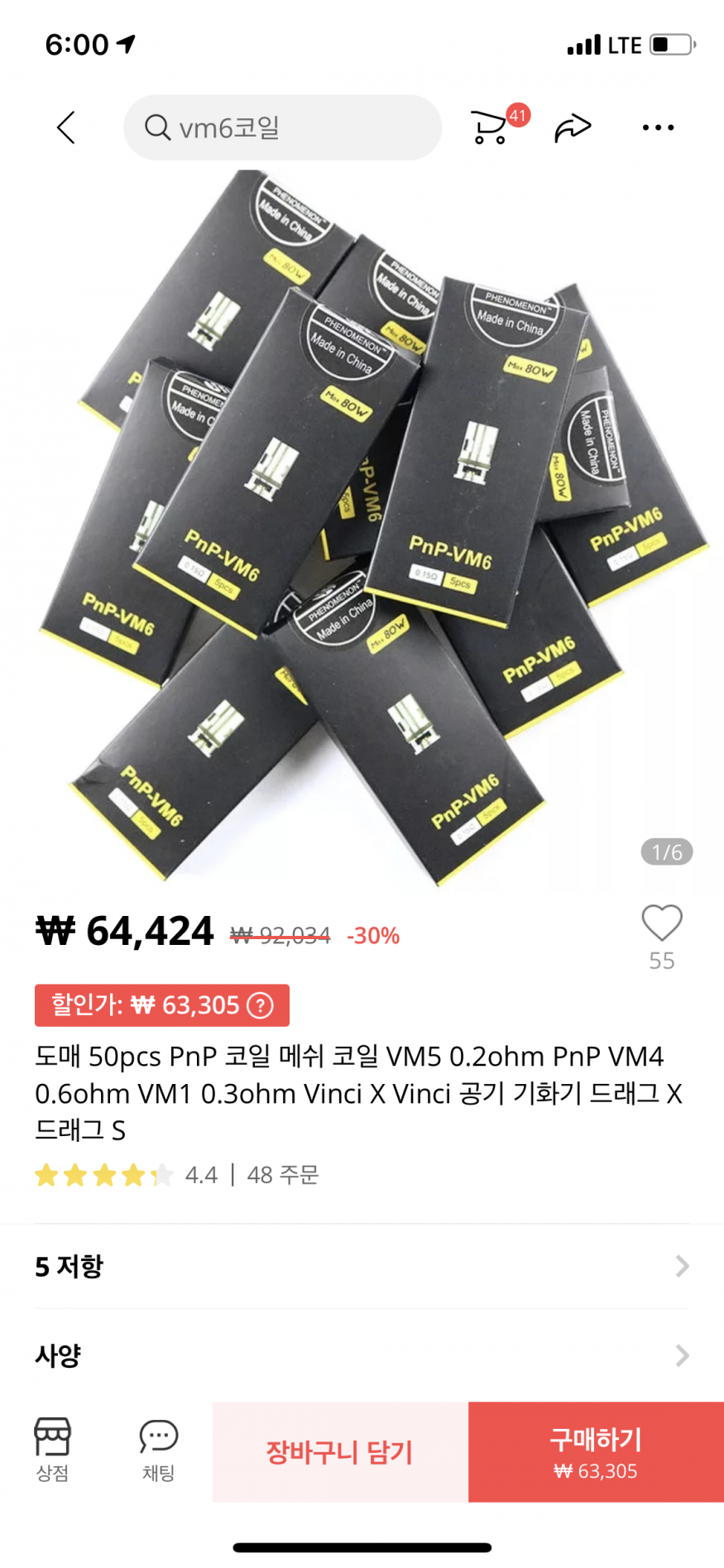Share this product
The image size is (724, 1568).
(x=573, y=127)
